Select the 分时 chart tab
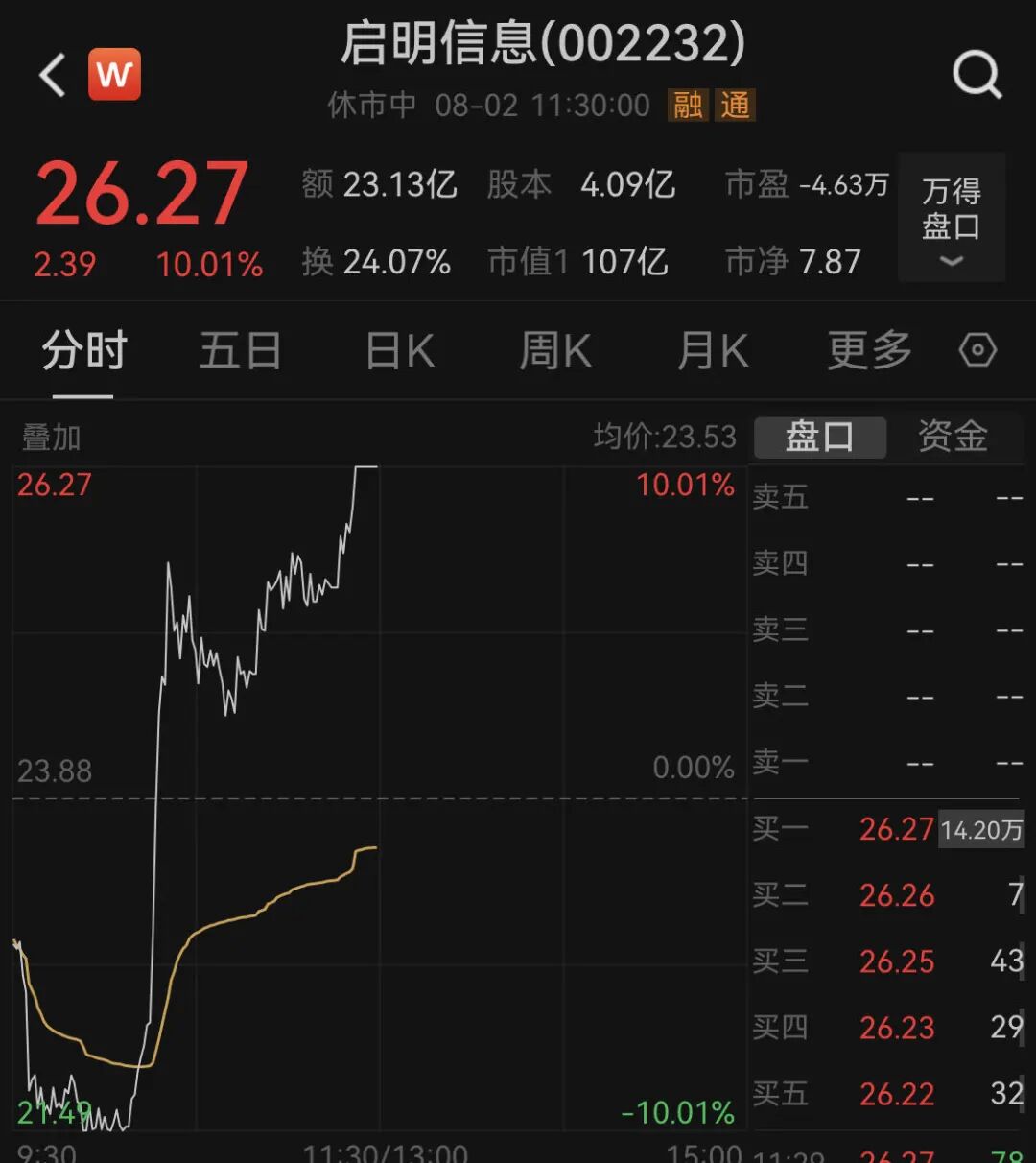This screenshot has width=1036, height=1163. (84, 350)
